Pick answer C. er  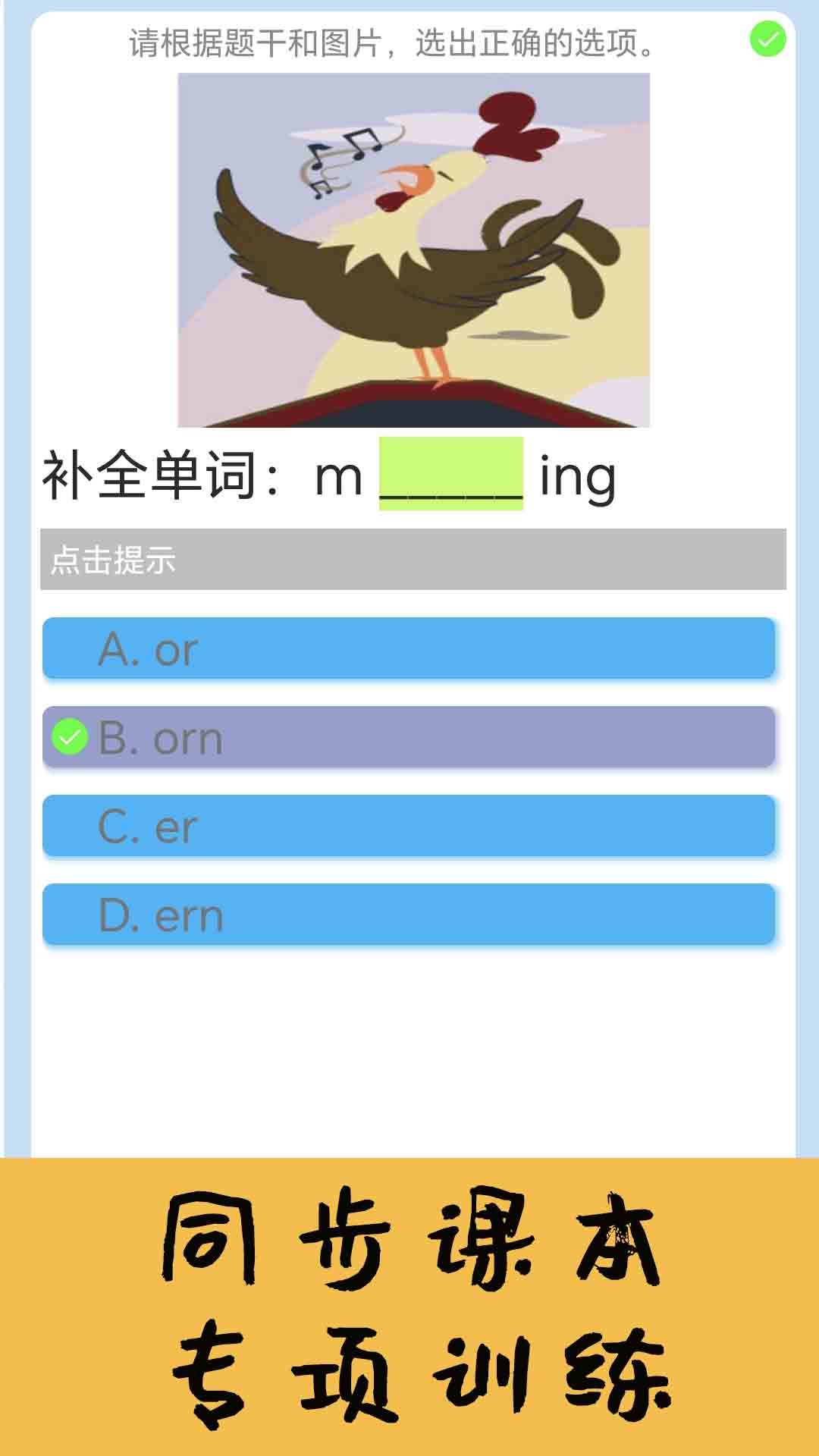pyautogui.click(x=409, y=826)
